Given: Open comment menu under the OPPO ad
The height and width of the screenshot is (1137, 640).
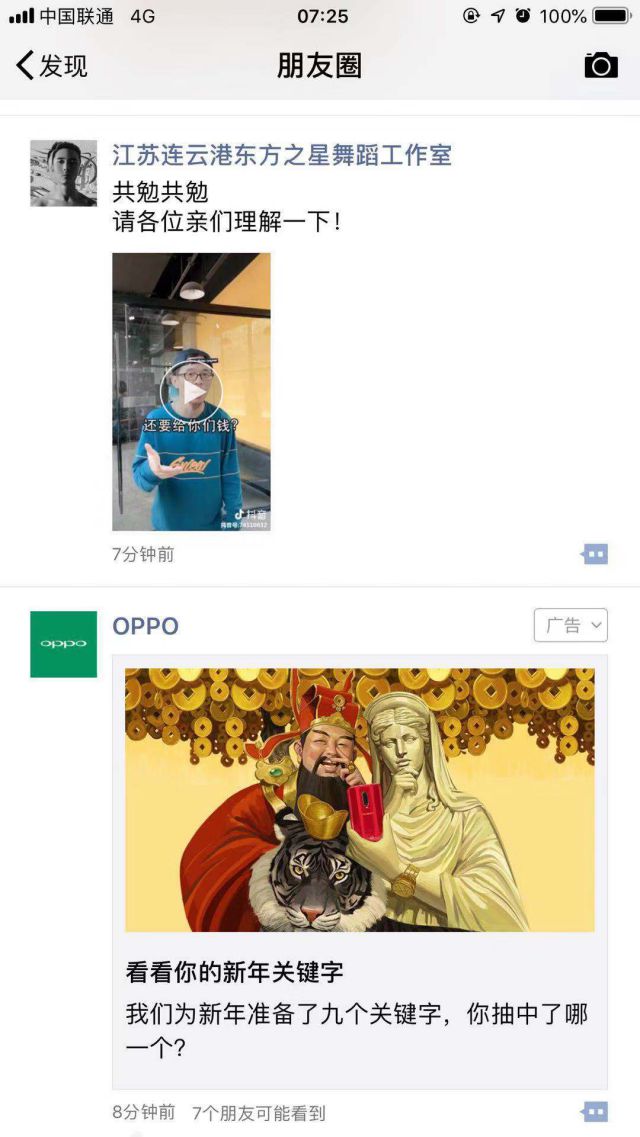Looking at the screenshot, I should [595, 1112].
